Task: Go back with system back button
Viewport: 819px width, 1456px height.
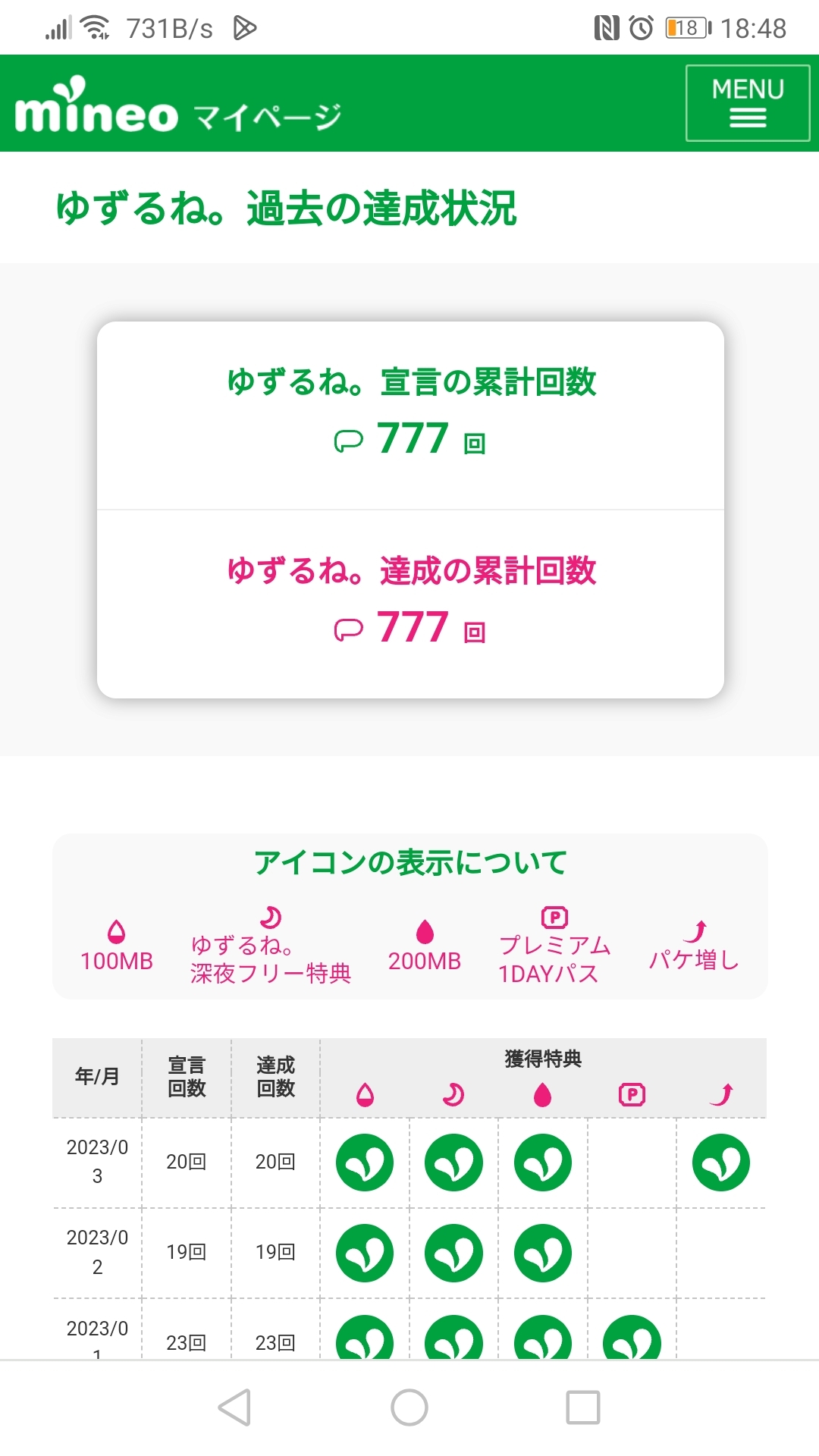Action: click(x=234, y=1407)
